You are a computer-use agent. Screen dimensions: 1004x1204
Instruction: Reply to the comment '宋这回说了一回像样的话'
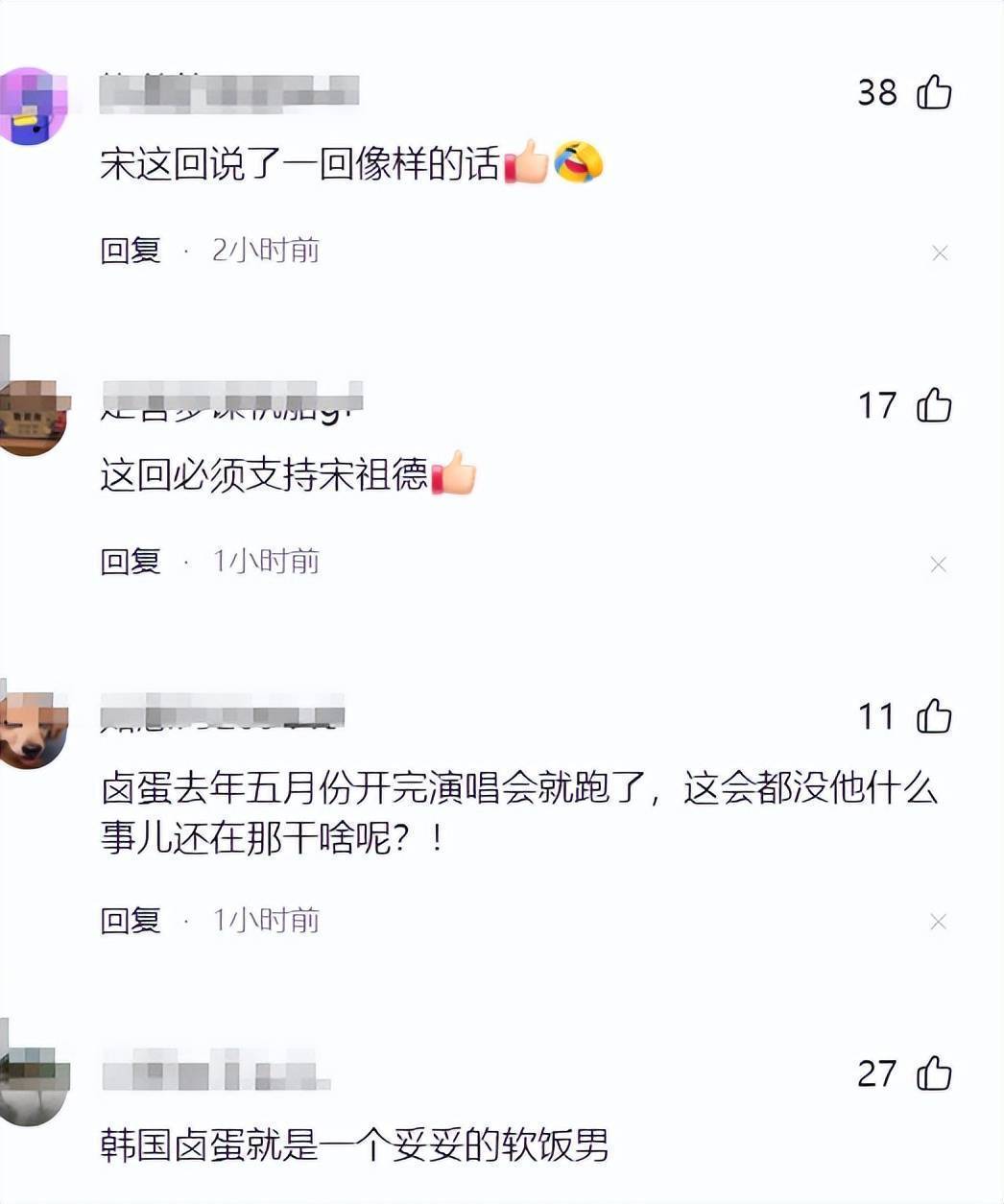[131, 251]
